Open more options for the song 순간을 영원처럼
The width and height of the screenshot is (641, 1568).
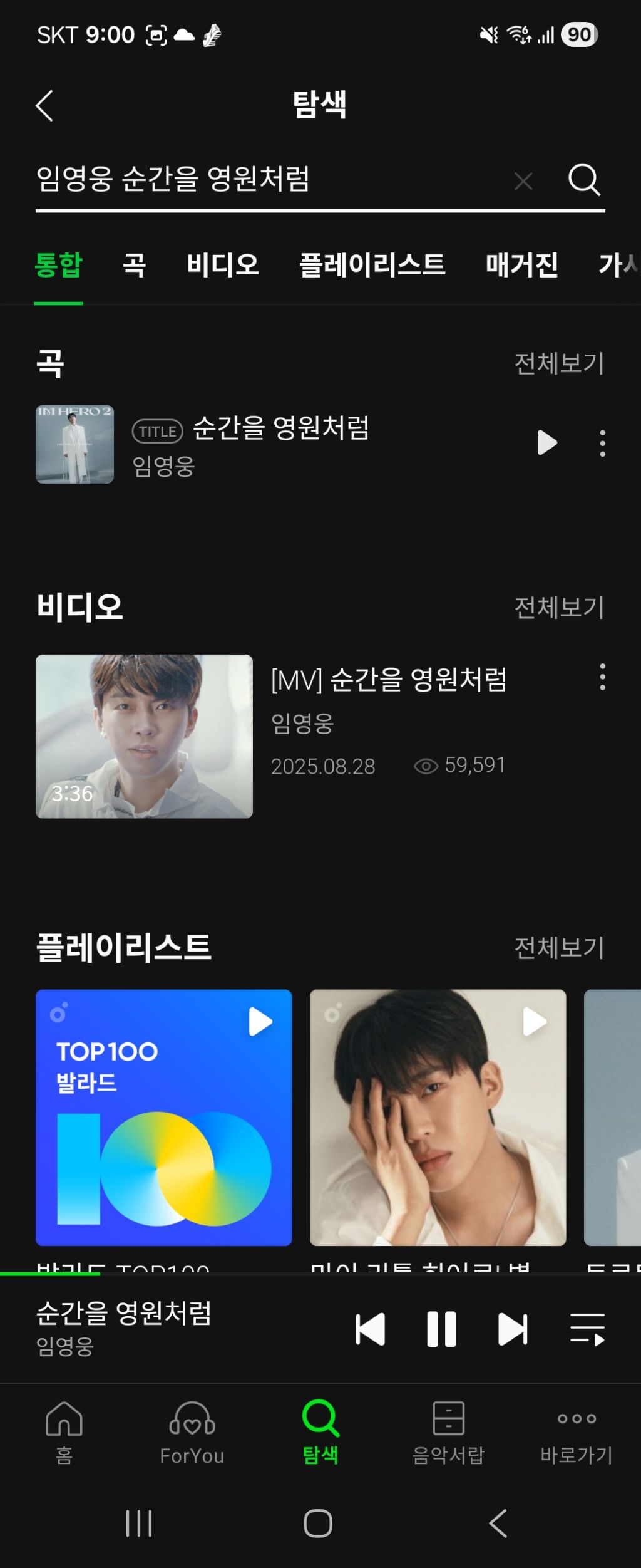coord(602,443)
